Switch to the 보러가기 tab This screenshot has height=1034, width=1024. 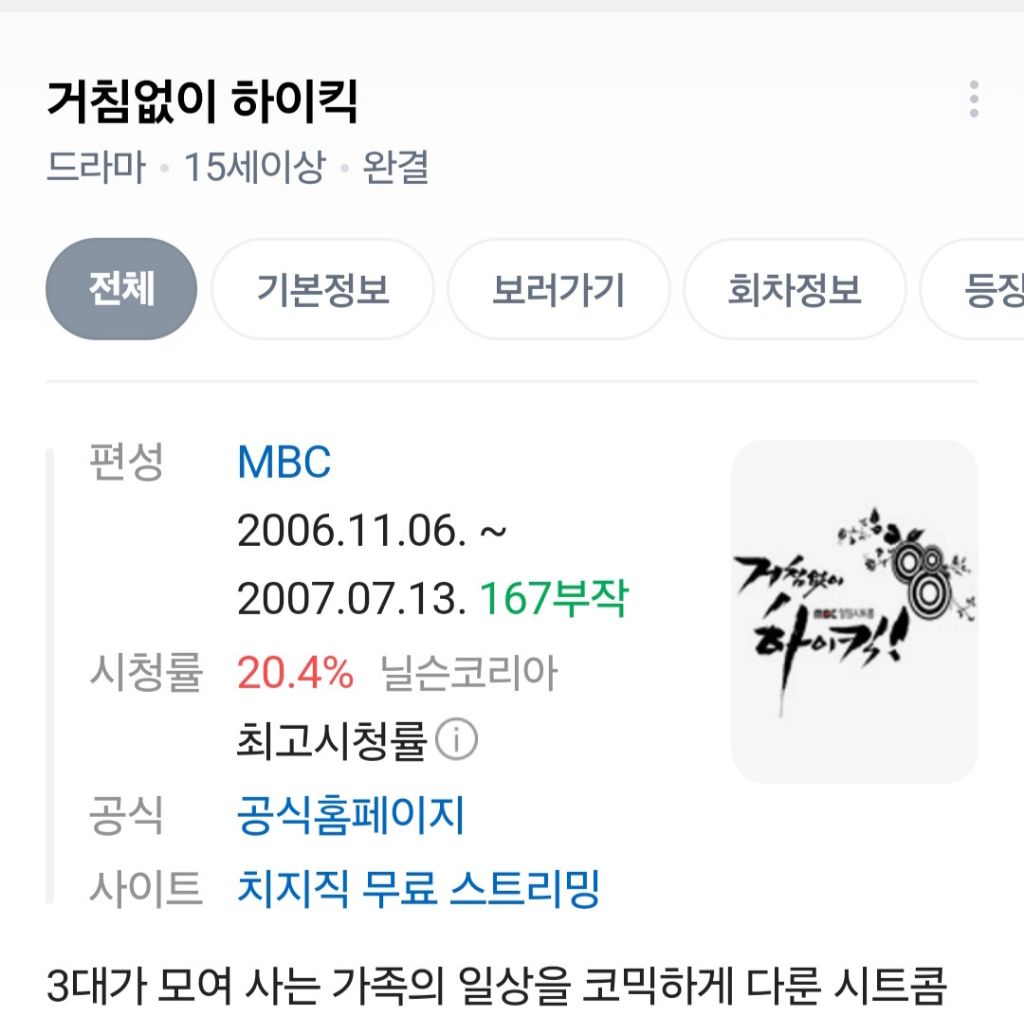click(x=558, y=290)
